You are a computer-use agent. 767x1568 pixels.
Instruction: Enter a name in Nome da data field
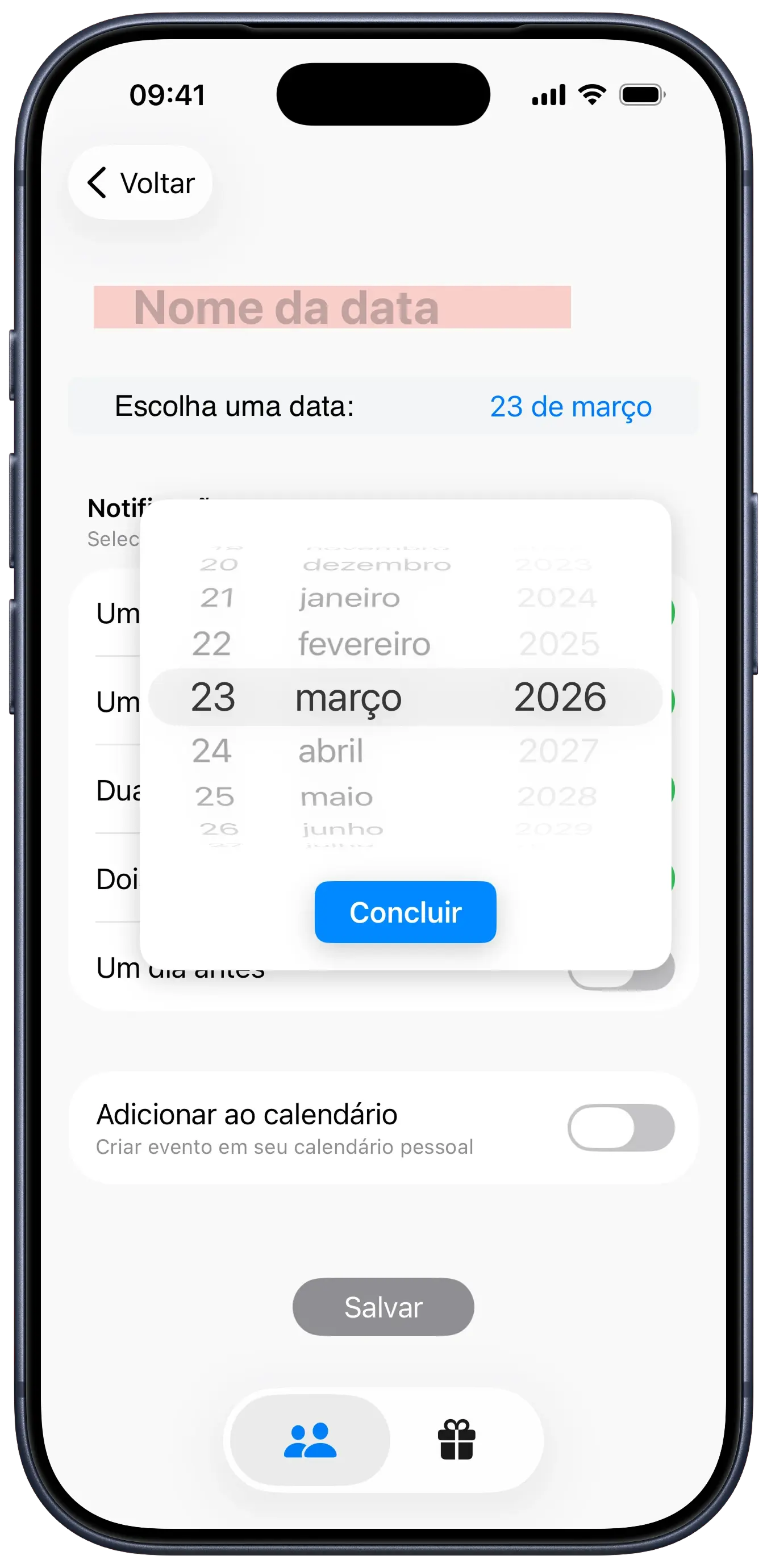click(x=332, y=307)
